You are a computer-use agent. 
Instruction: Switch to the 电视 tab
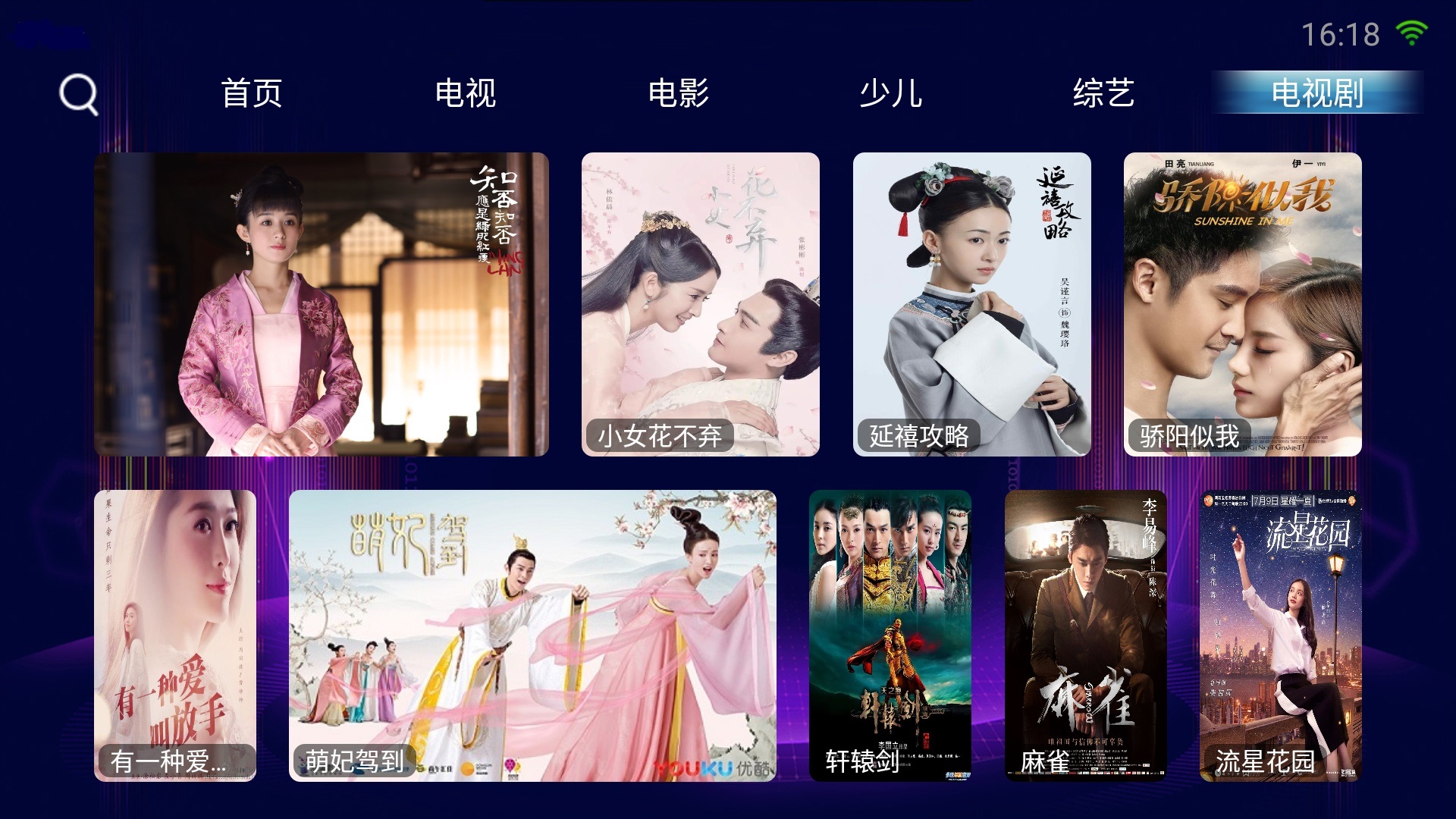point(465,93)
